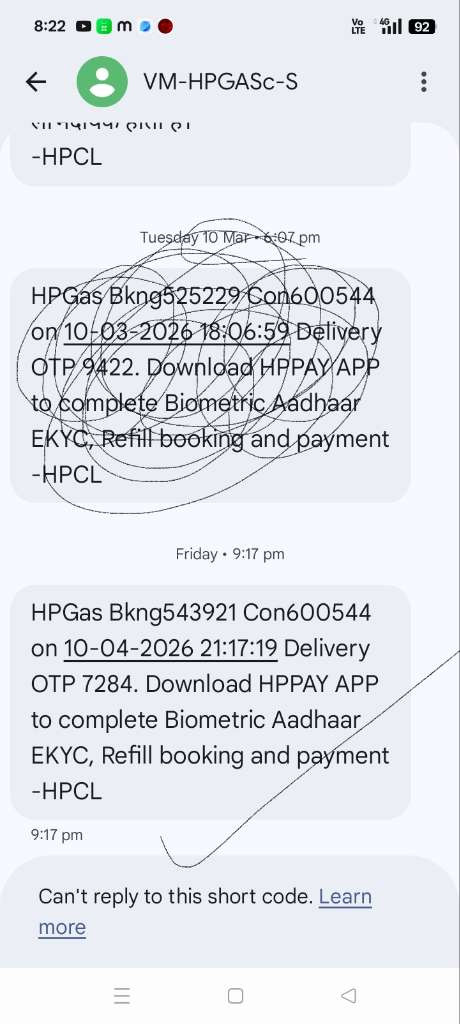Tap the system home button
The image size is (460, 1024).
235,996
